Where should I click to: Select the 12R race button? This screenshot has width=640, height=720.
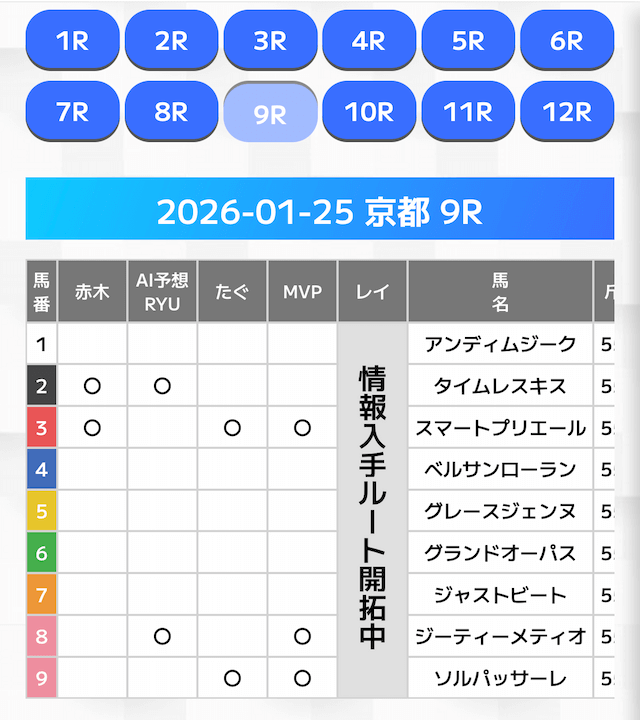coord(567,112)
